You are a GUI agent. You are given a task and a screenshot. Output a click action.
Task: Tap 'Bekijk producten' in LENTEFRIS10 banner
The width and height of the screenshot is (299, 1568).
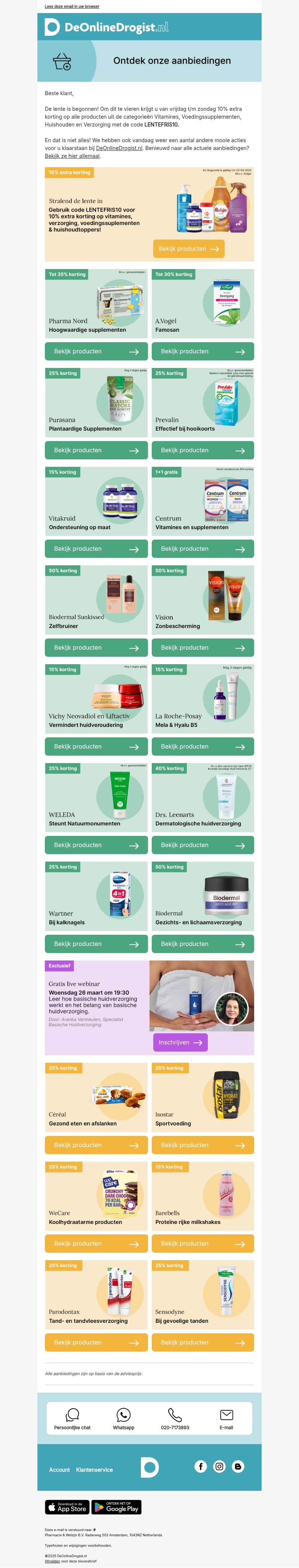pos(188,249)
